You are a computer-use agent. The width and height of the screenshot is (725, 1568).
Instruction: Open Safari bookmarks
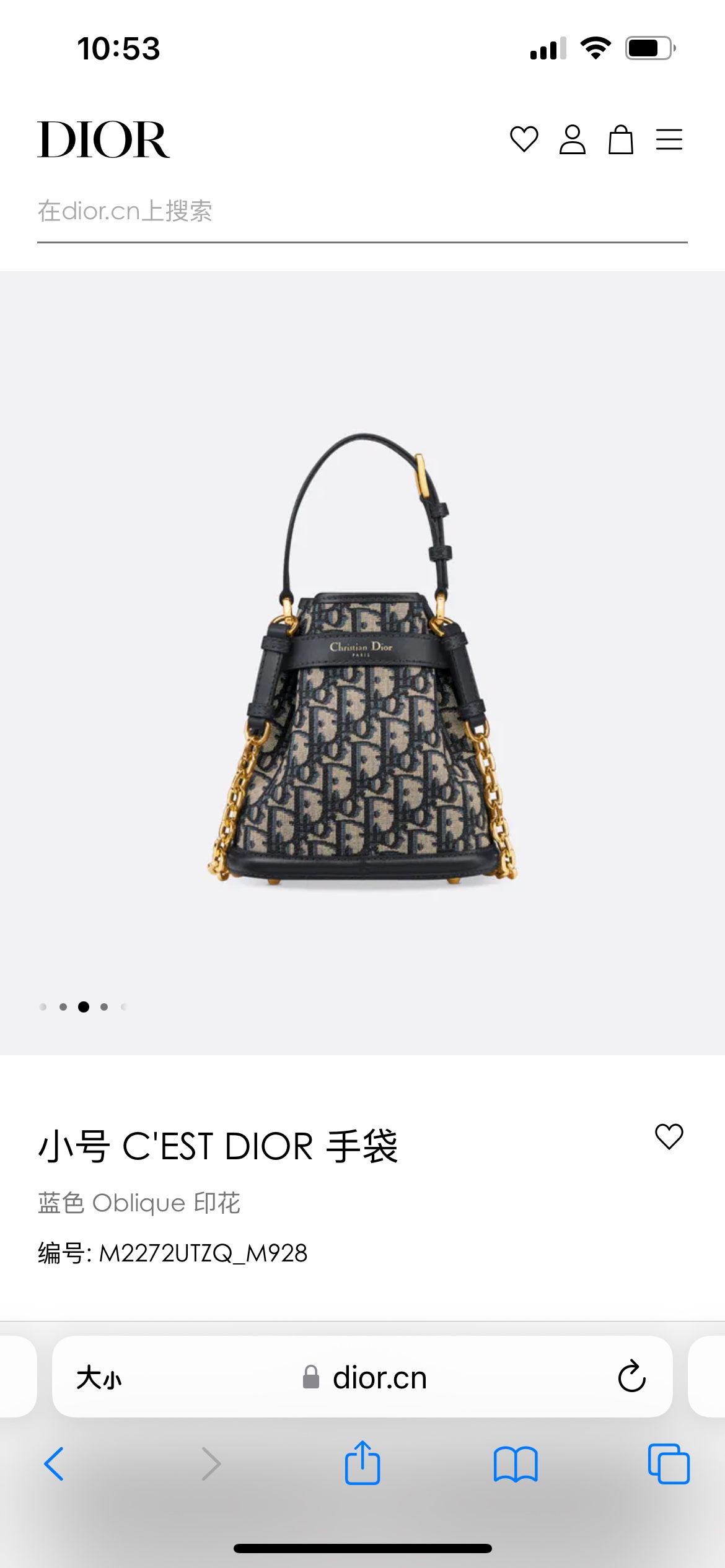[516, 1464]
